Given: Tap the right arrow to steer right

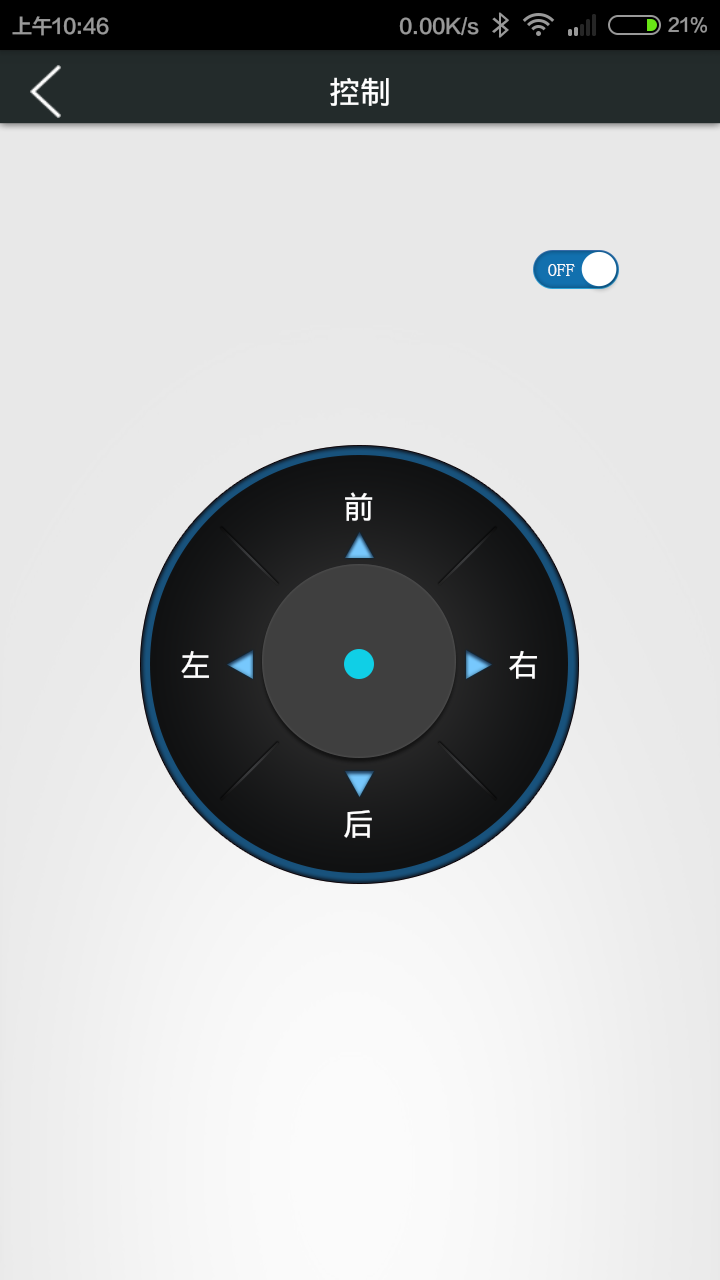Looking at the screenshot, I should (477, 664).
